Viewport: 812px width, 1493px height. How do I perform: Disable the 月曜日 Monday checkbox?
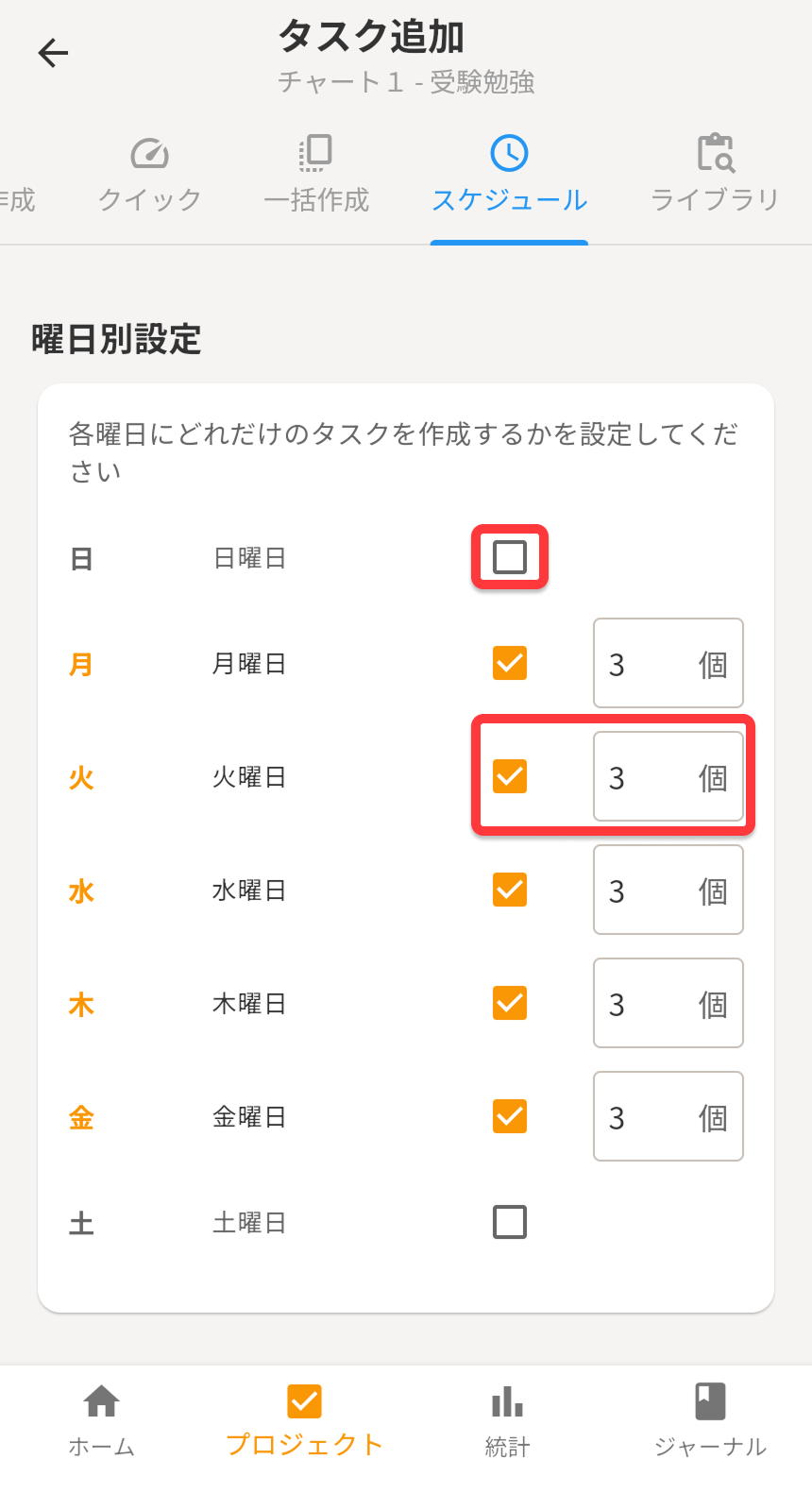coord(509,663)
